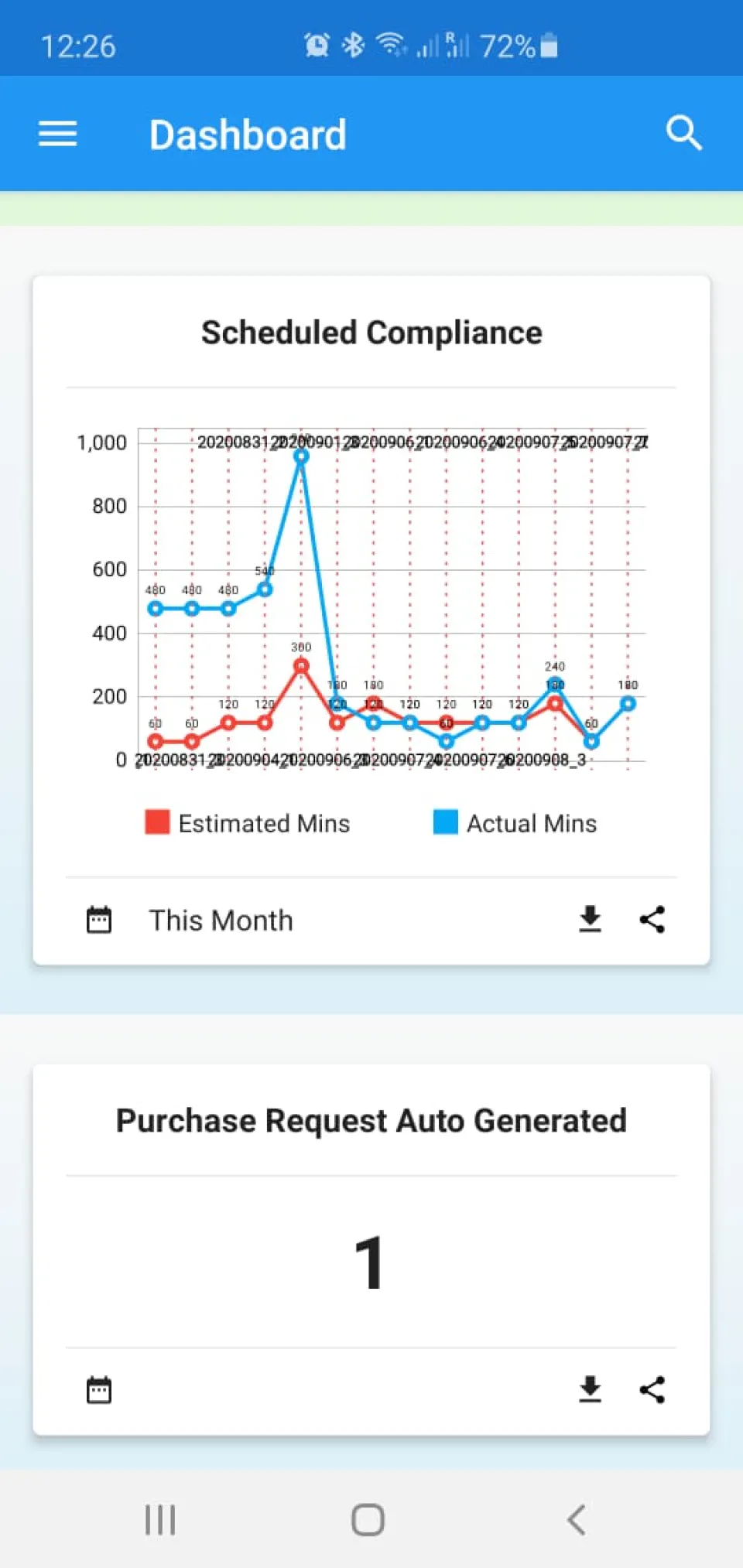Open the hamburger navigation drawer
The width and height of the screenshot is (743, 1568).
click(x=58, y=134)
